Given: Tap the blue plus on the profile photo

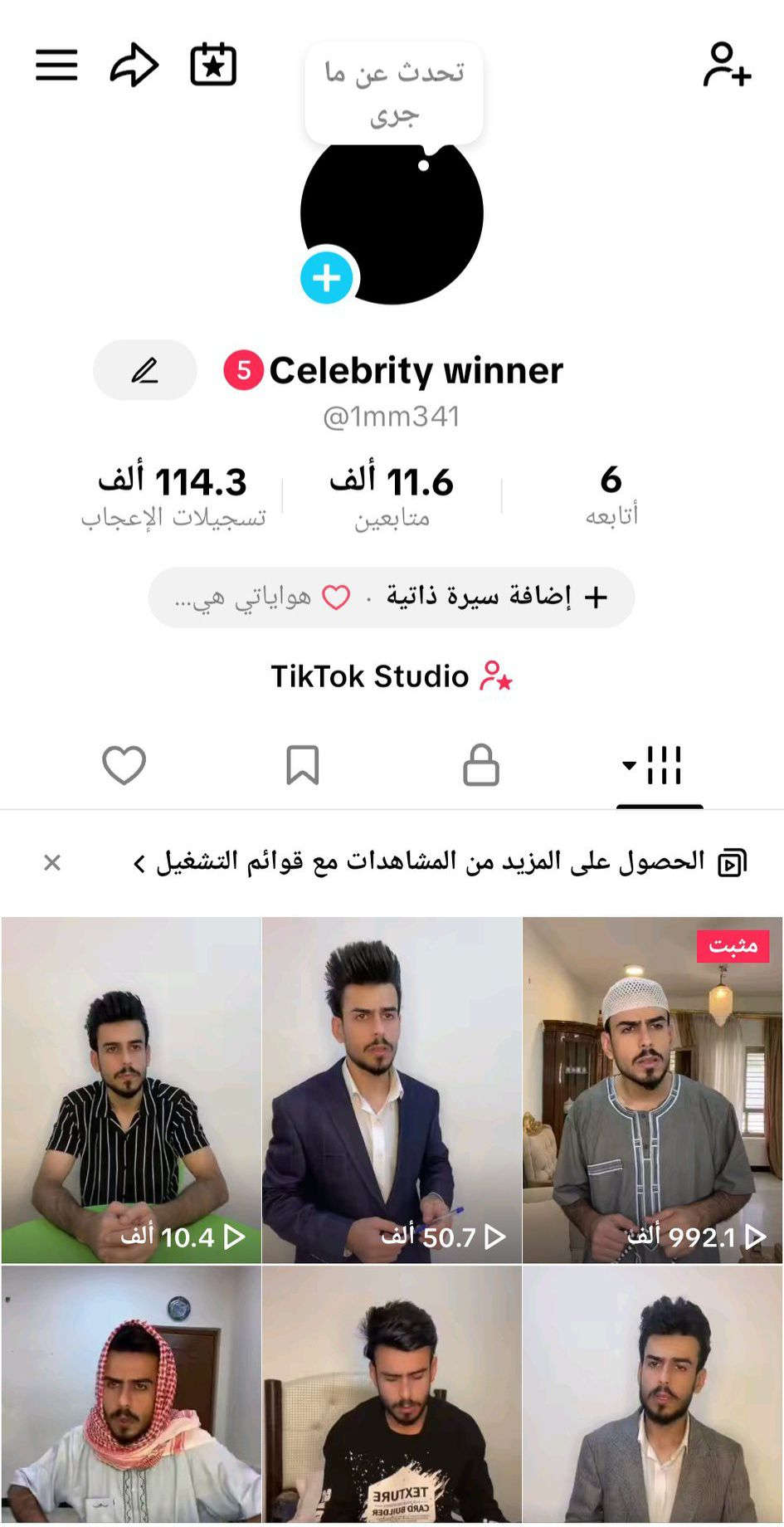Looking at the screenshot, I should tap(326, 278).
